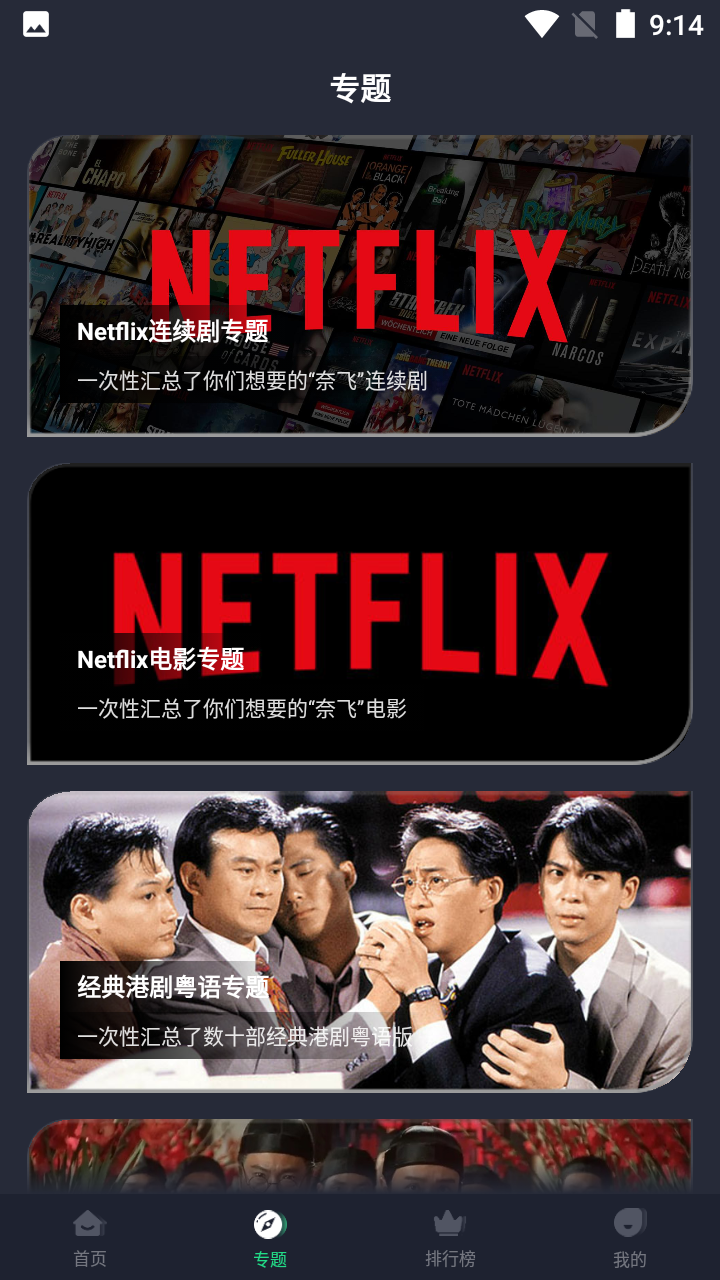This screenshot has width=720, height=1280.
Task: Open the 经典港剧粤语专题 card
Action: (x=360, y=940)
